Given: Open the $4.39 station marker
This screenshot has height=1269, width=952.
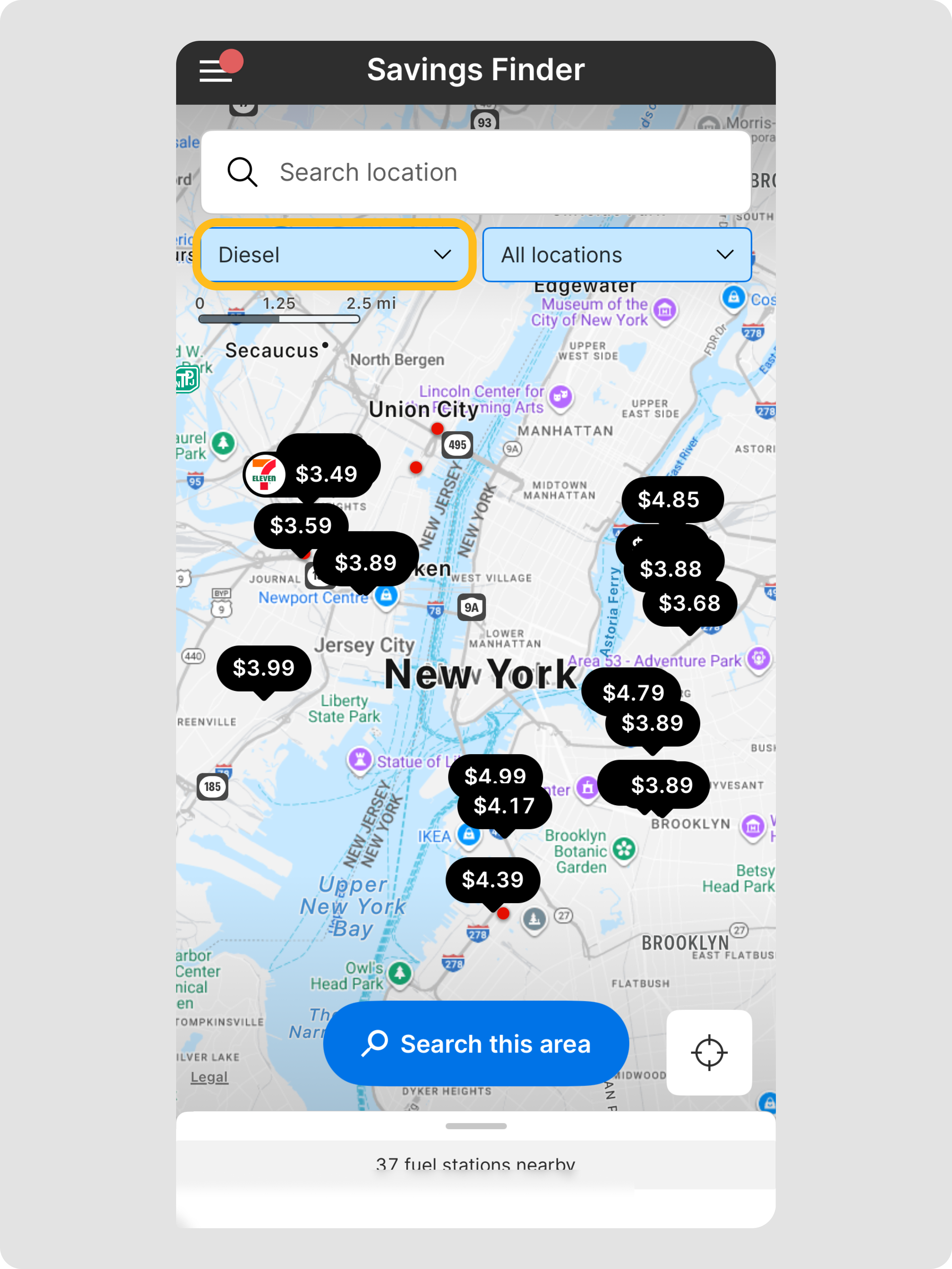Looking at the screenshot, I should [493, 879].
